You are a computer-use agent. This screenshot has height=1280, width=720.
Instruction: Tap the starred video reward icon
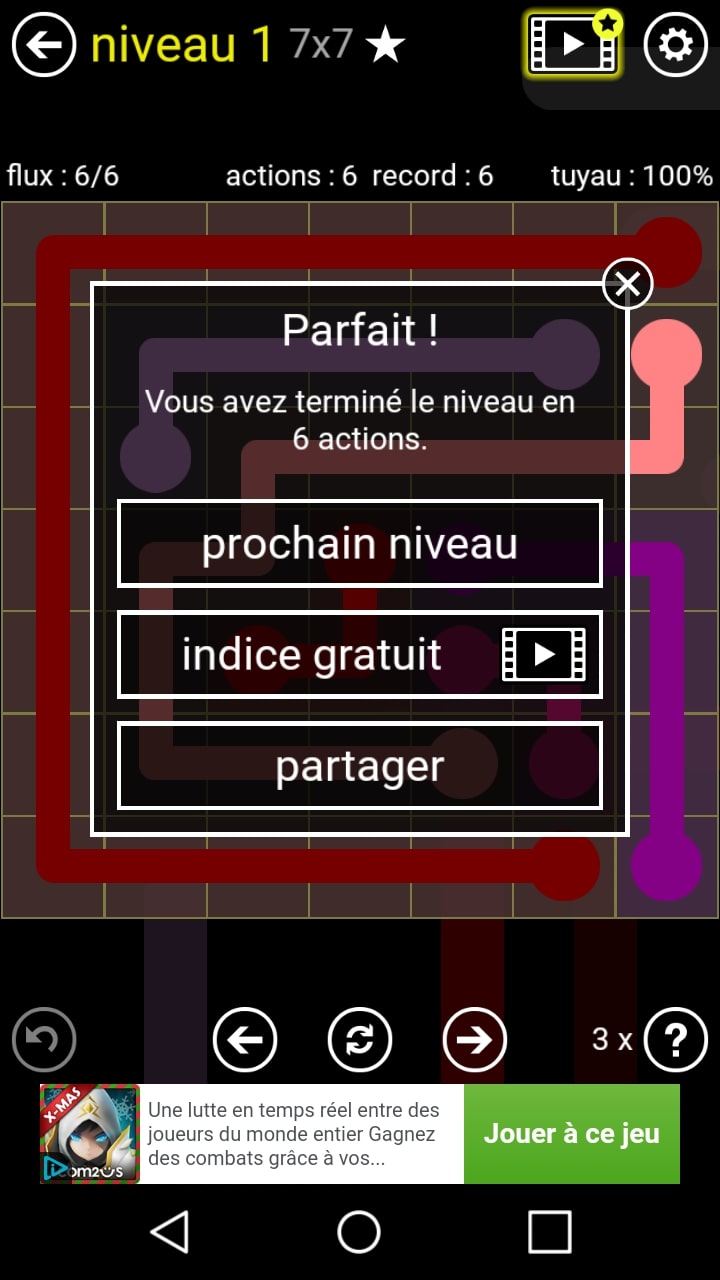pos(574,44)
